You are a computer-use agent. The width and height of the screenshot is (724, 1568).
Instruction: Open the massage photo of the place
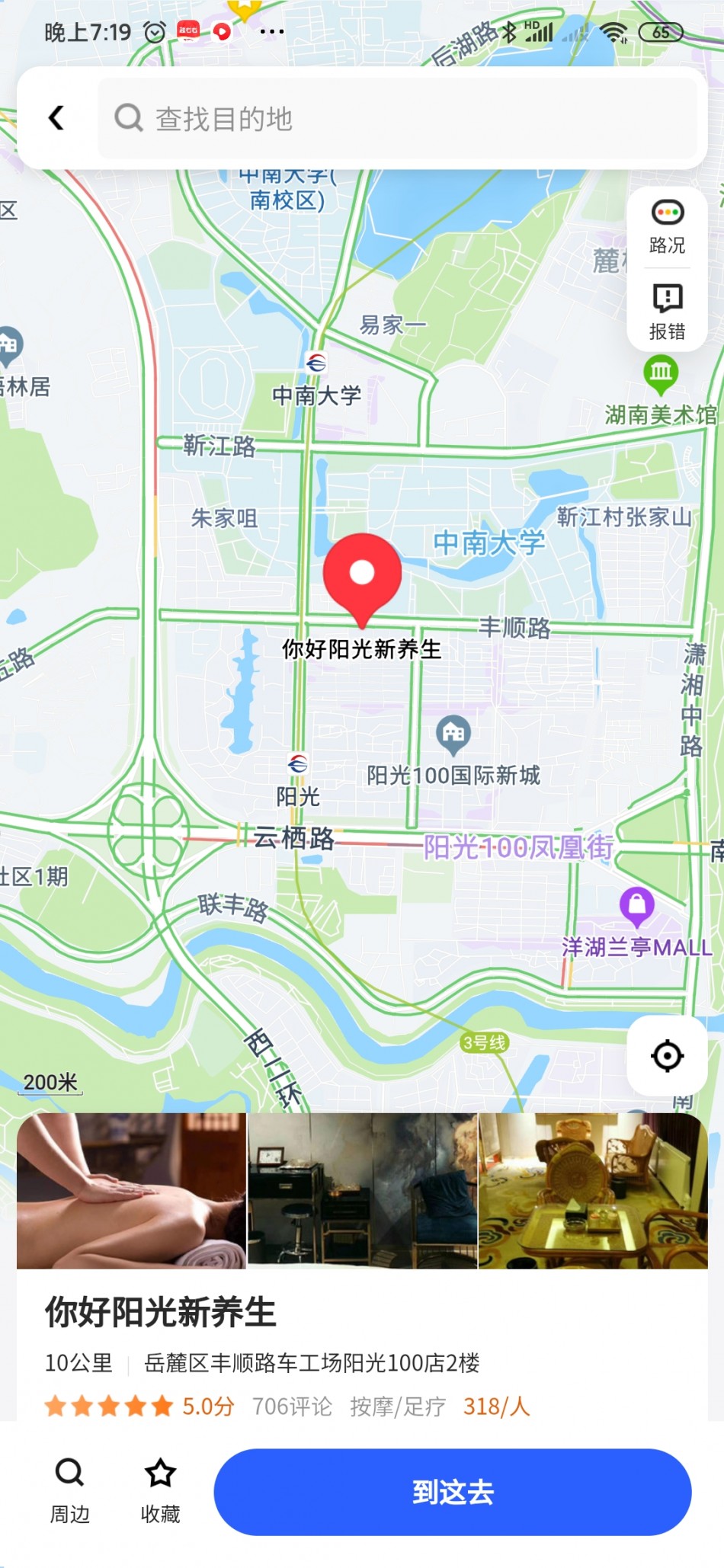tap(132, 1191)
